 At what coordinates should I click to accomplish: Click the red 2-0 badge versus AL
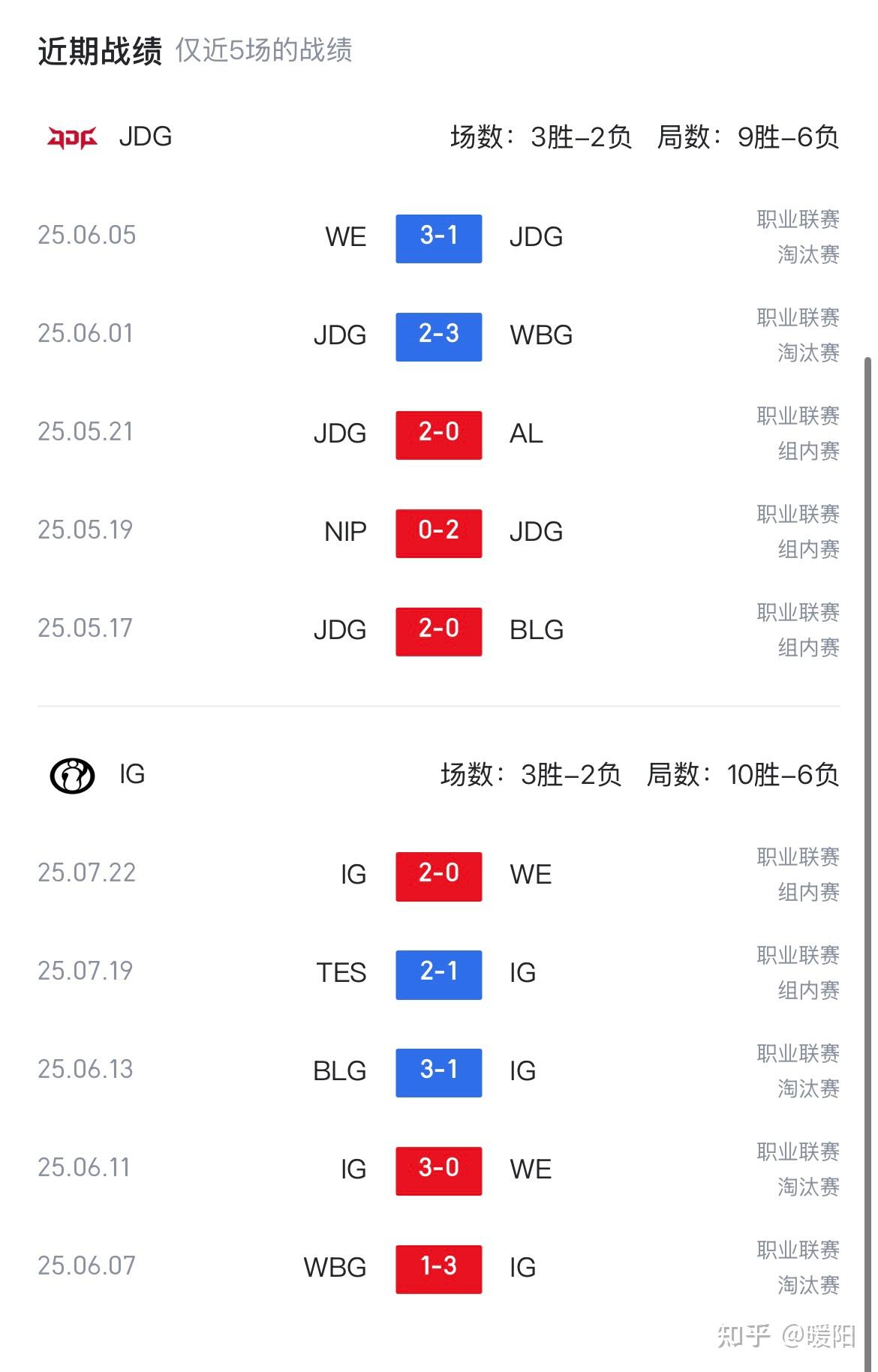click(x=438, y=434)
